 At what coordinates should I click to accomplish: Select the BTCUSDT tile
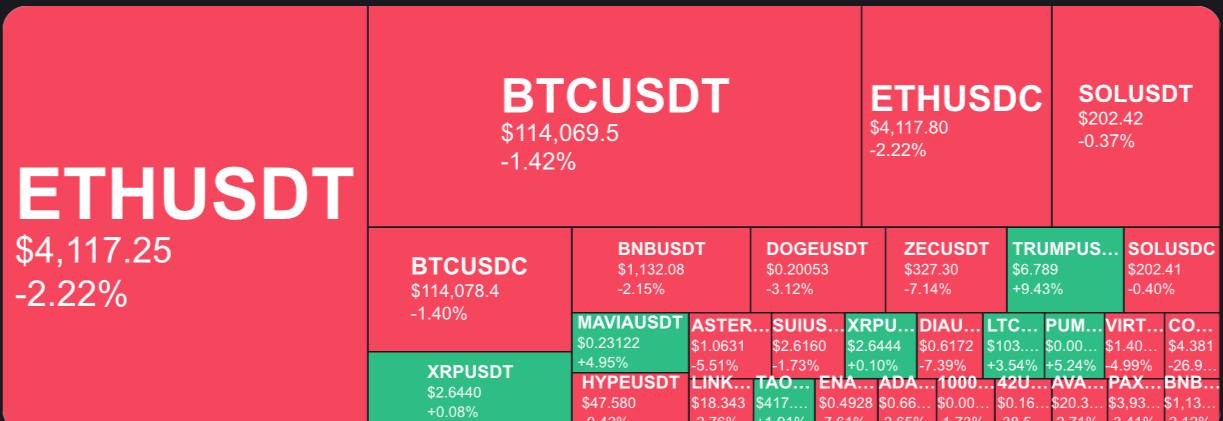click(x=614, y=117)
